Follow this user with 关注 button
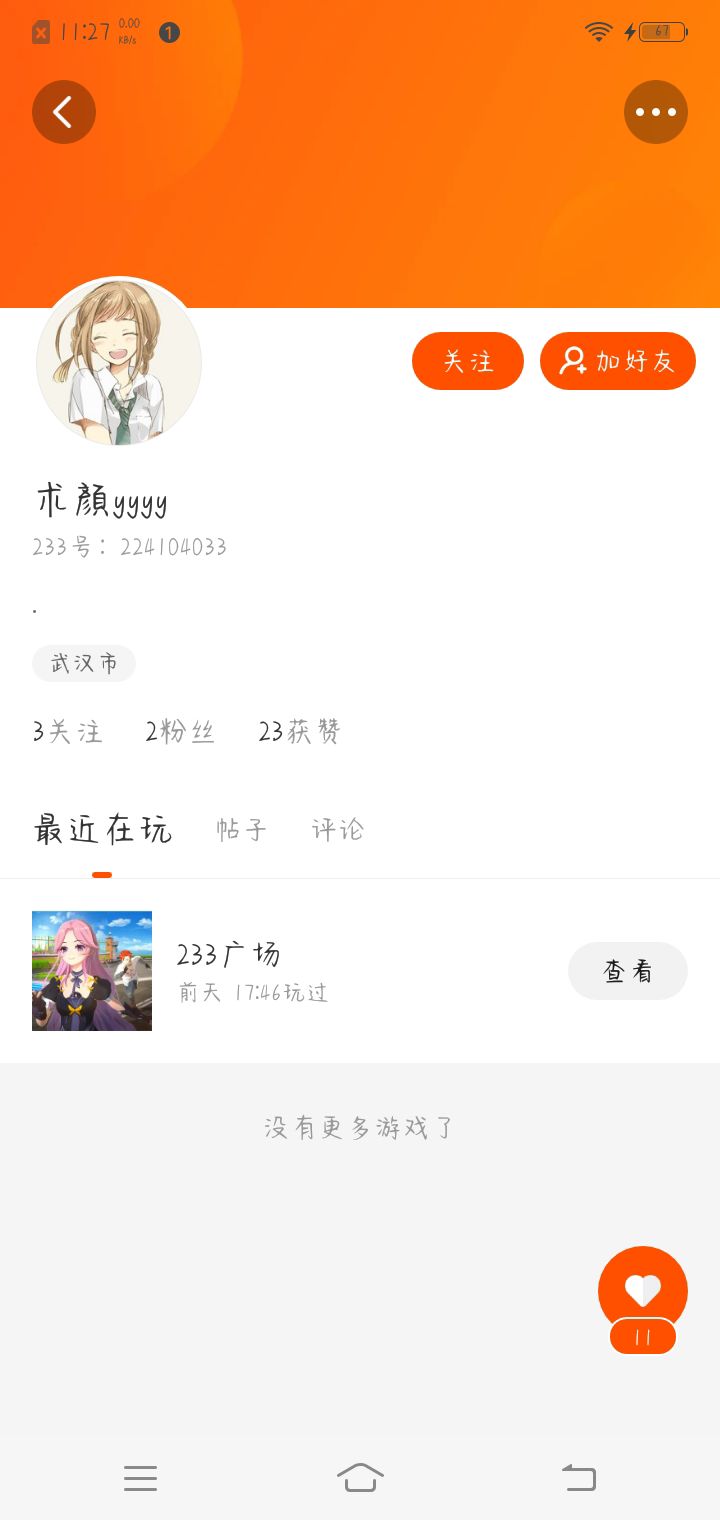 coord(468,361)
